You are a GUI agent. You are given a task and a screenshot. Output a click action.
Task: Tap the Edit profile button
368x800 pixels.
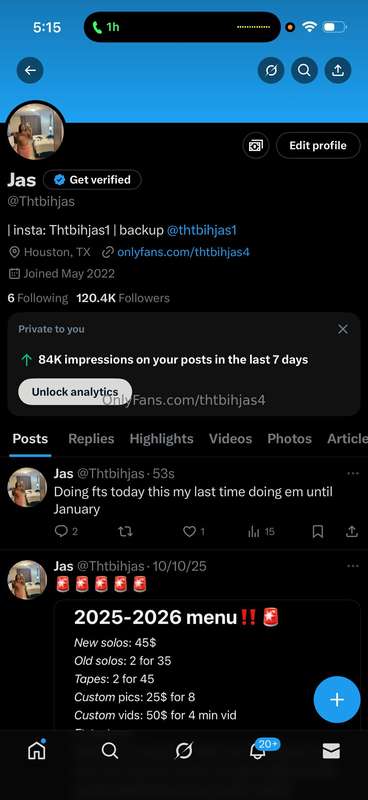(x=318, y=145)
